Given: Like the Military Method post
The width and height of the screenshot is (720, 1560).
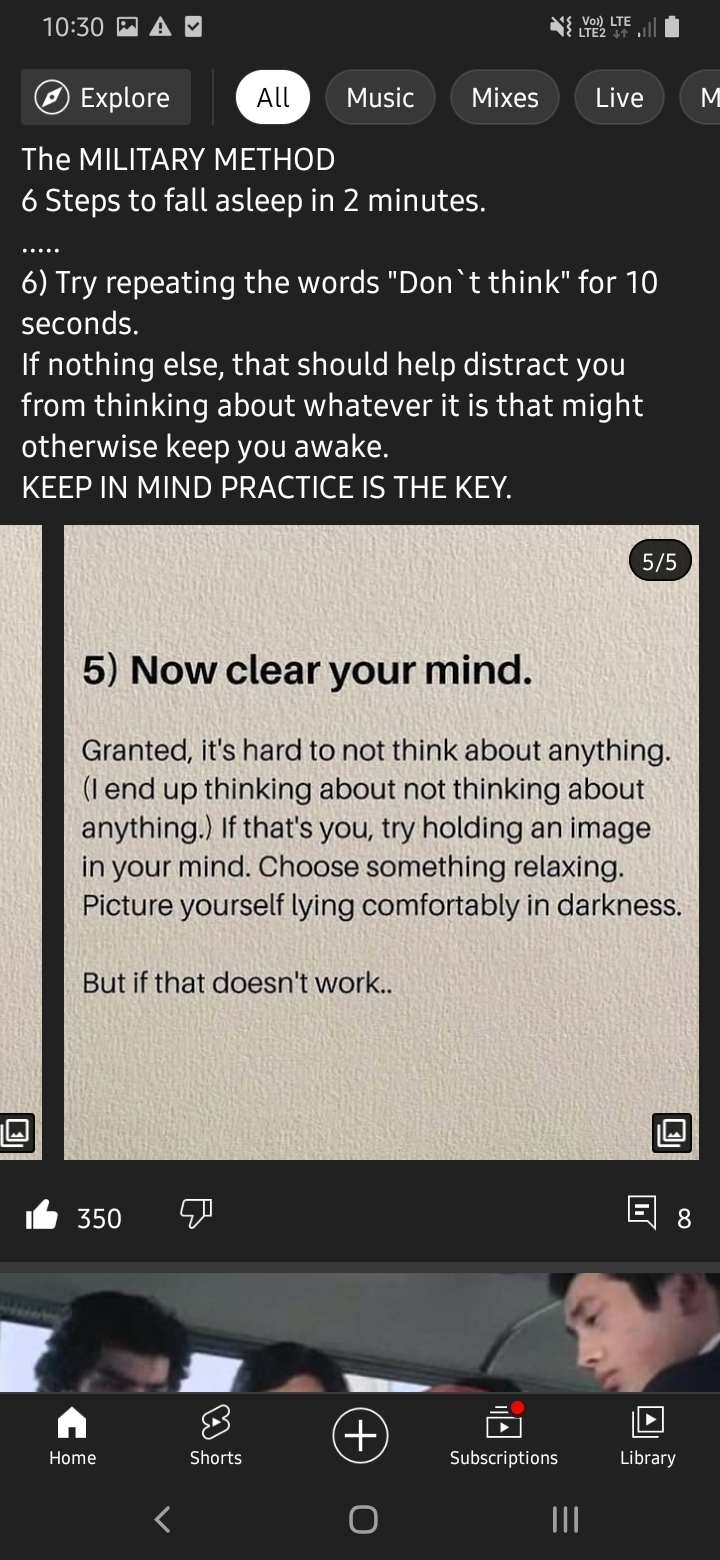Looking at the screenshot, I should click(x=42, y=1216).
